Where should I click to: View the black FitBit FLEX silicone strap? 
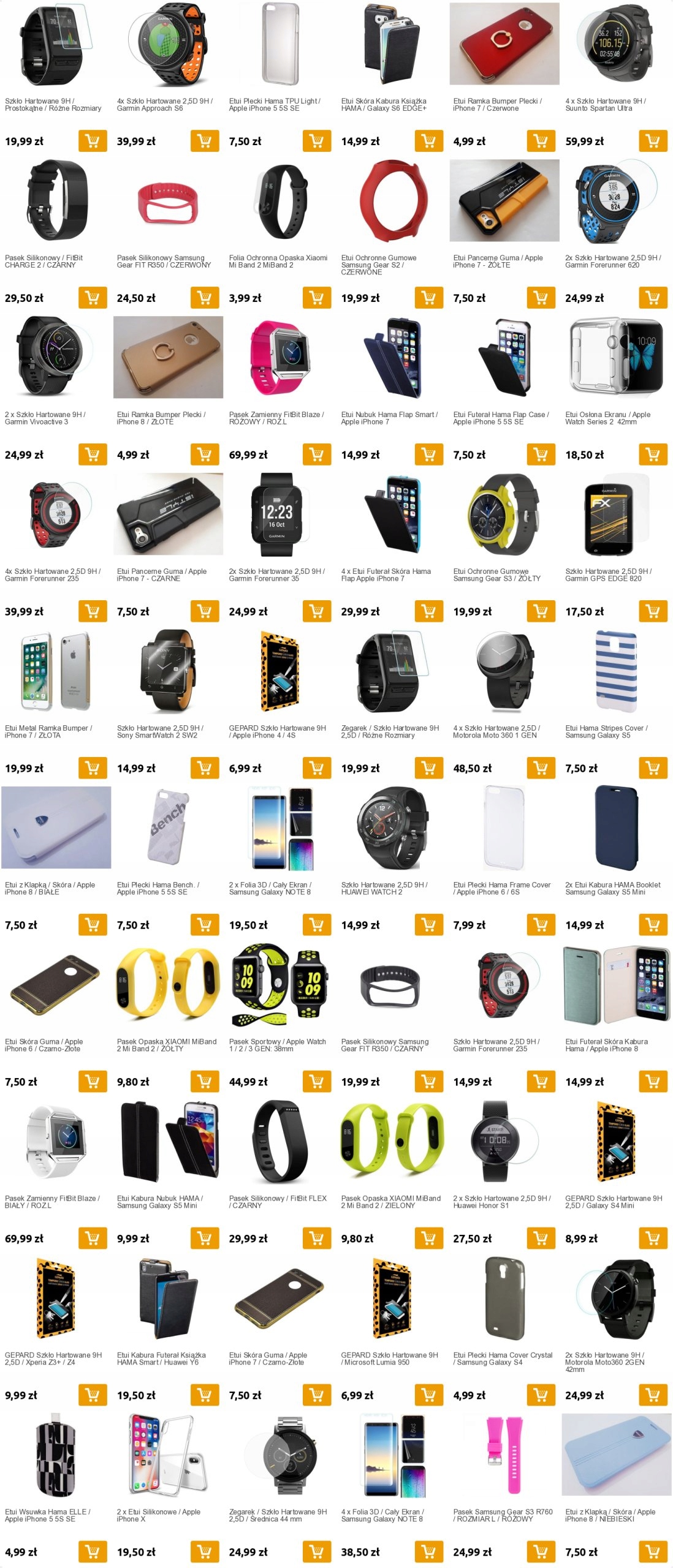click(x=279, y=1141)
